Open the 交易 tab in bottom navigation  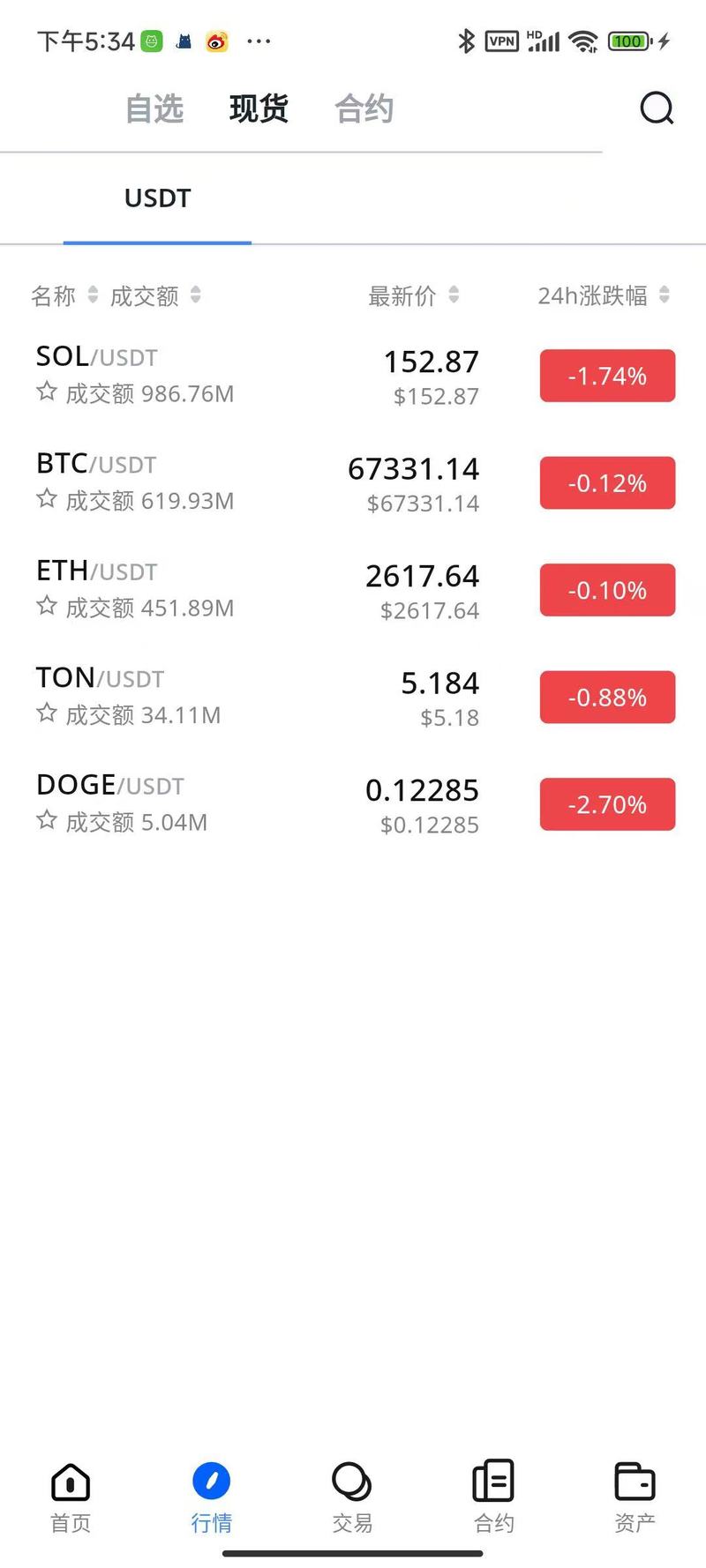pos(352,1497)
